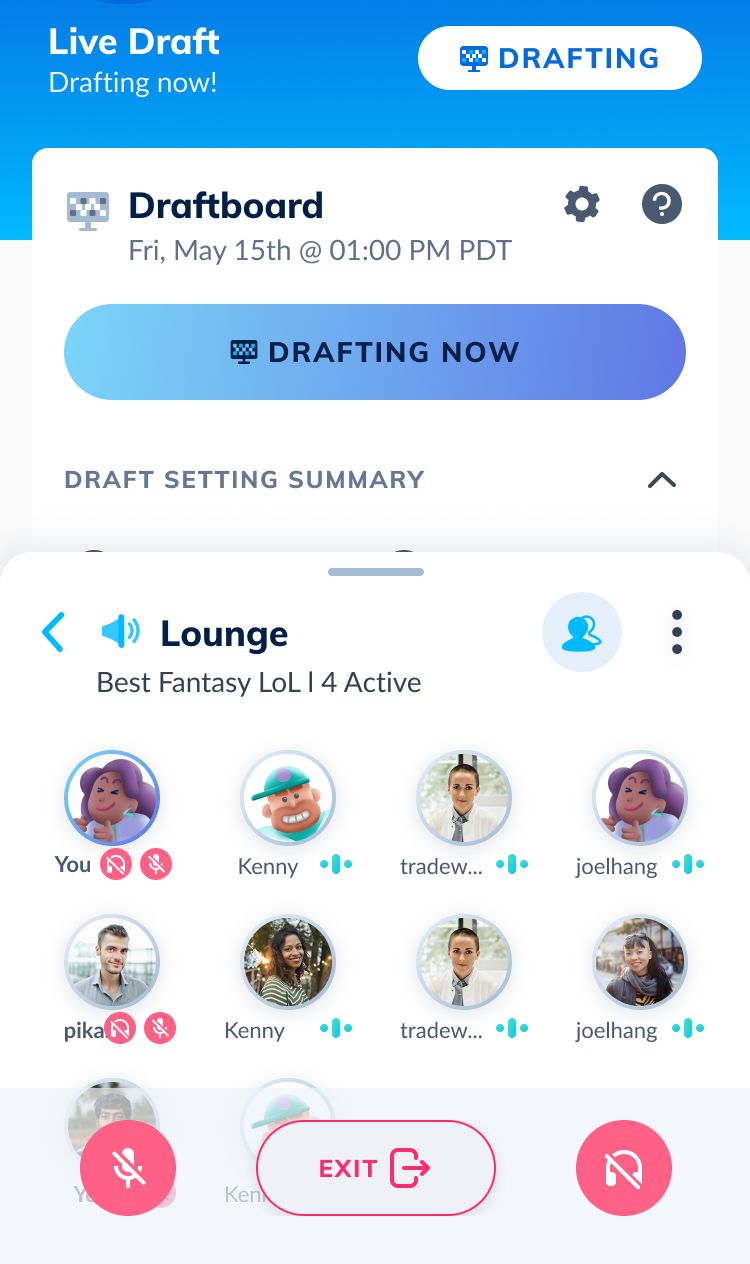Open the Draftboard help icon
The width and height of the screenshot is (750, 1264).
(661, 205)
